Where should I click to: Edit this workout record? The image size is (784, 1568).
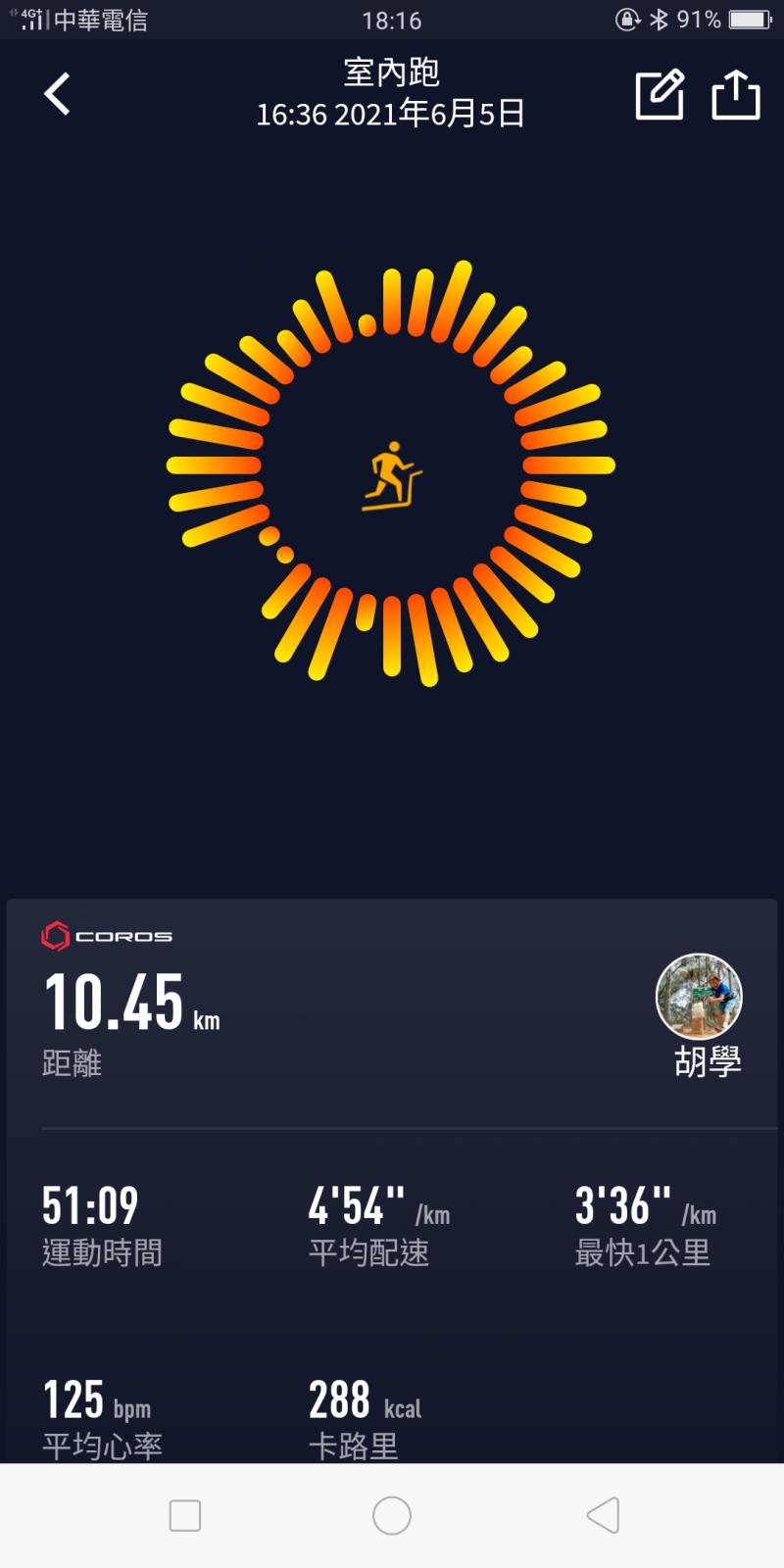coord(660,95)
